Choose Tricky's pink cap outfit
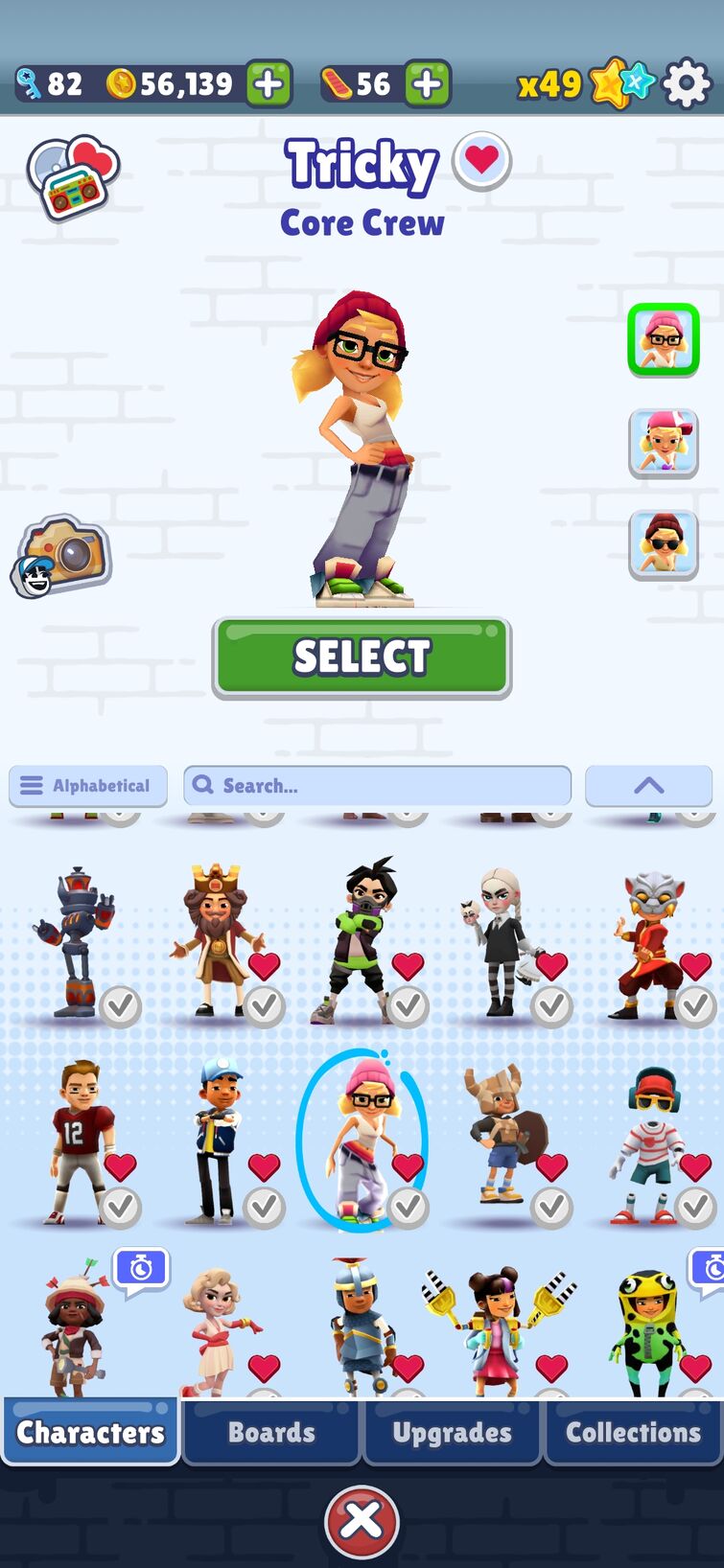Viewport: 724px width, 1568px height. (663, 442)
